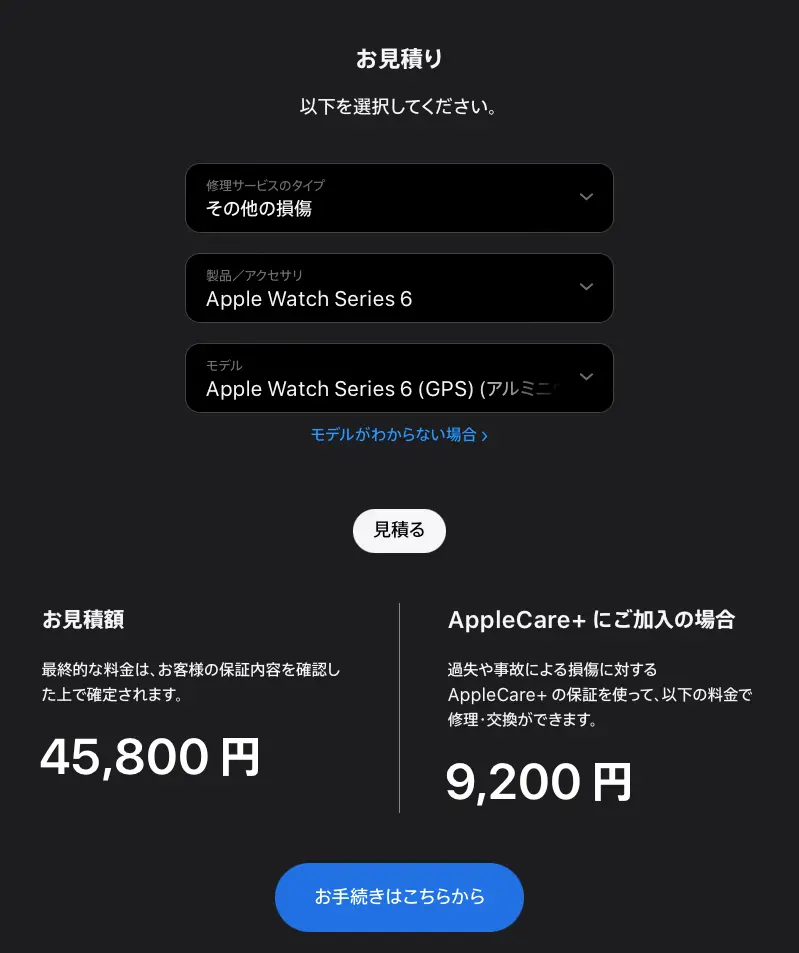The width and height of the screenshot is (799, 953).
Task: Open the モデルがわからない場合 link
Action: pos(398,435)
